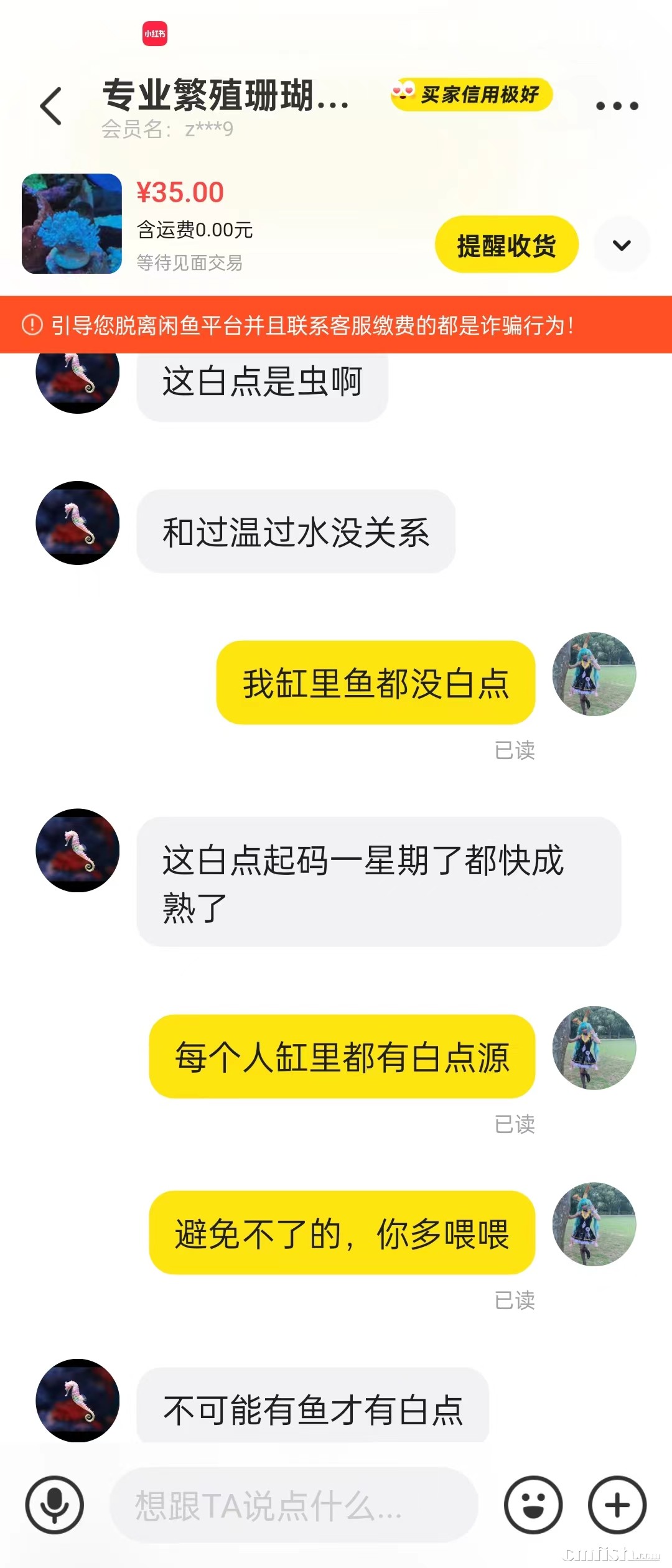Open the ¥35.00 coral product thumbnail

click(x=72, y=223)
